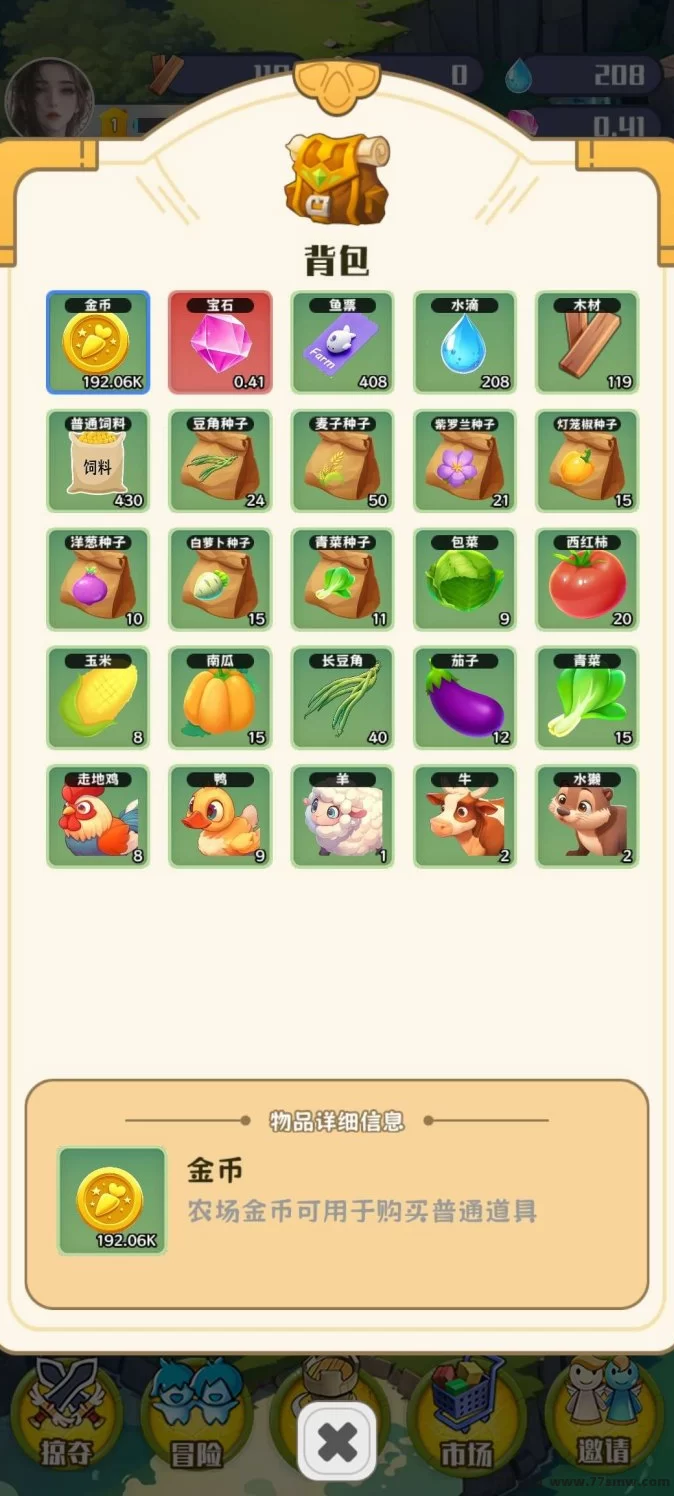View details of 灯笼椒种子
The height and width of the screenshot is (1496, 674).
pyautogui.click(x=587, y=461)
